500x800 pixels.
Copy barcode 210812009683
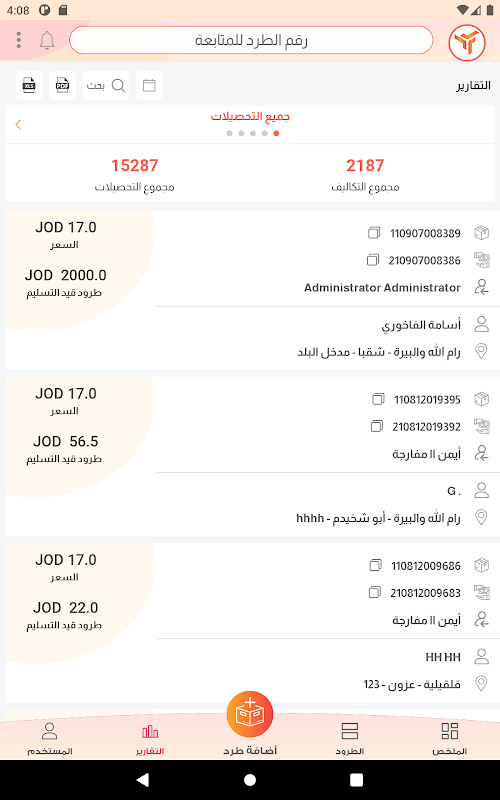pos(374,592)
